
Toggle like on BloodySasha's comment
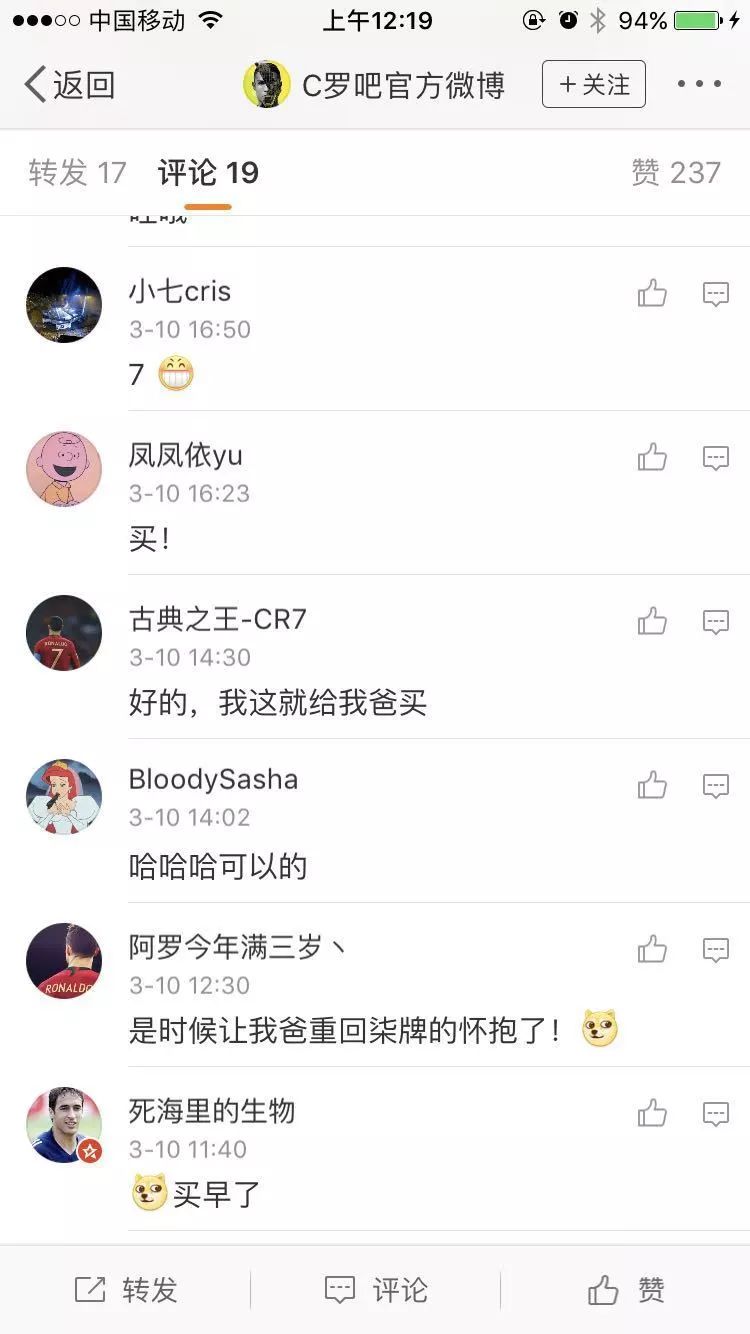click(651, 785)
